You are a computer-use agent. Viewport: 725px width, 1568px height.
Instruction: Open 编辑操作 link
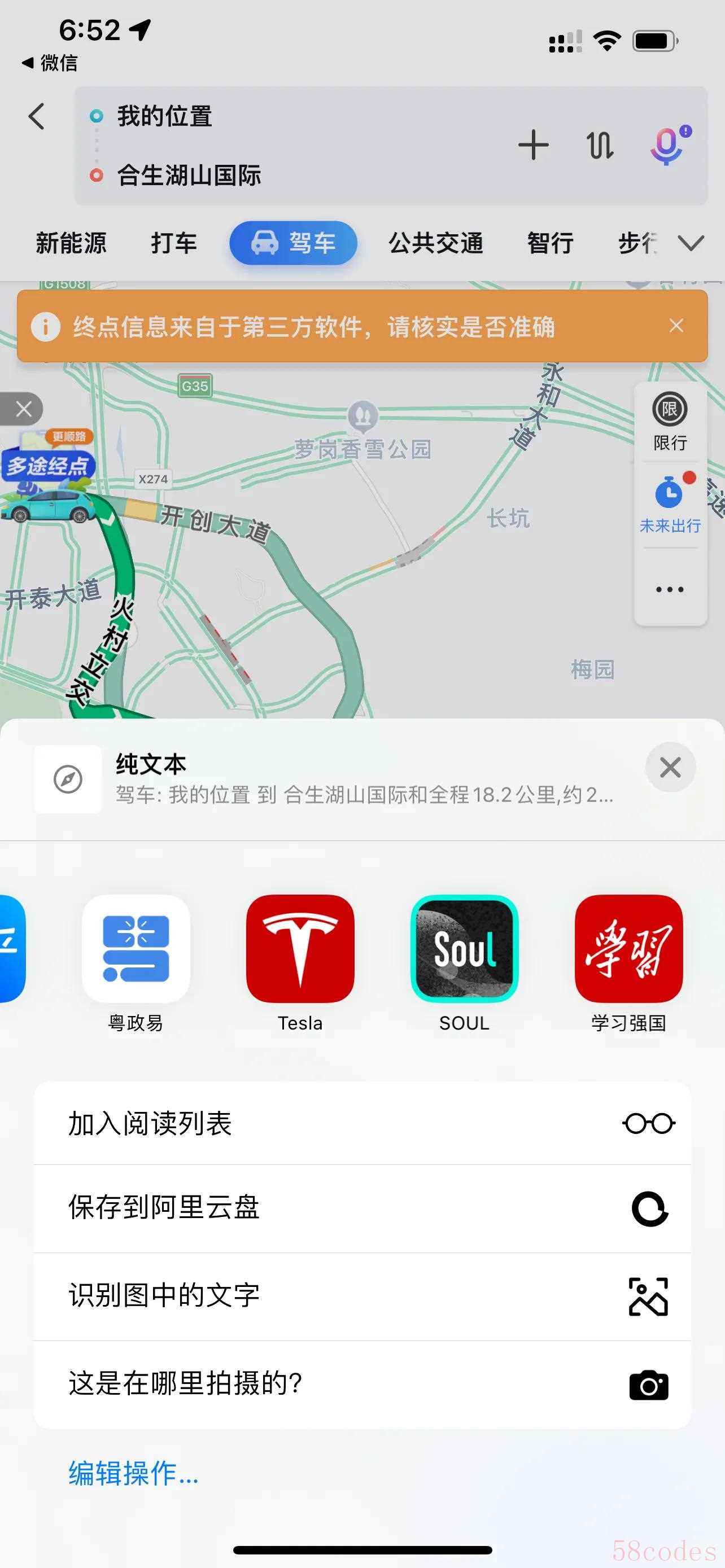(134, 1474)
